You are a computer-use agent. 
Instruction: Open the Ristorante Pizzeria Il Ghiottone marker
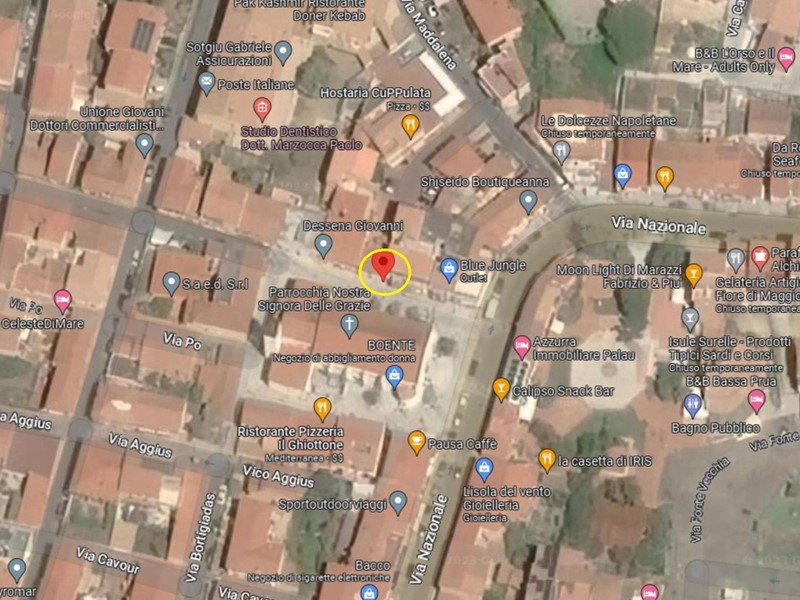click(322, 407)
